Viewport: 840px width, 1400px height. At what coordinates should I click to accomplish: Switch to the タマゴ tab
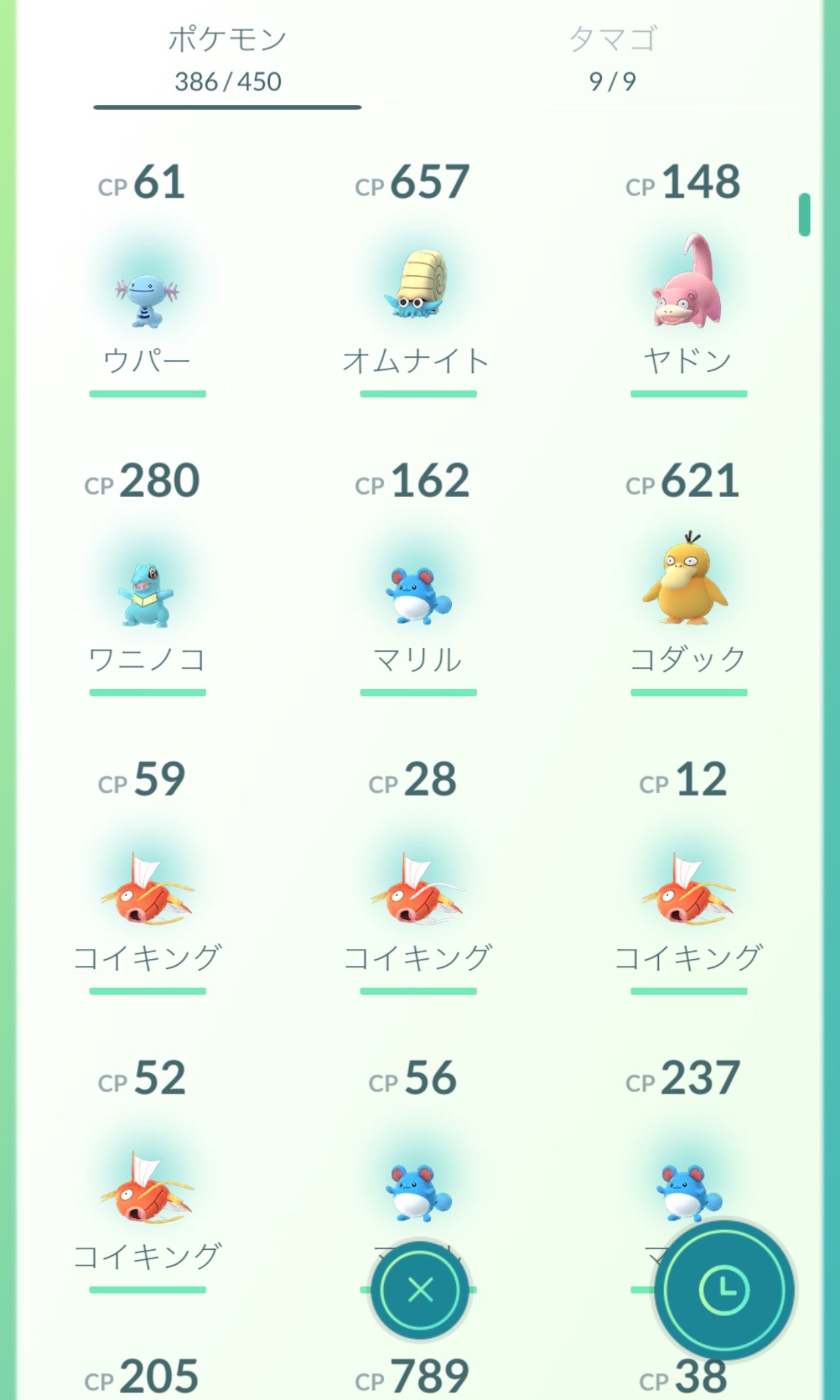612,60
